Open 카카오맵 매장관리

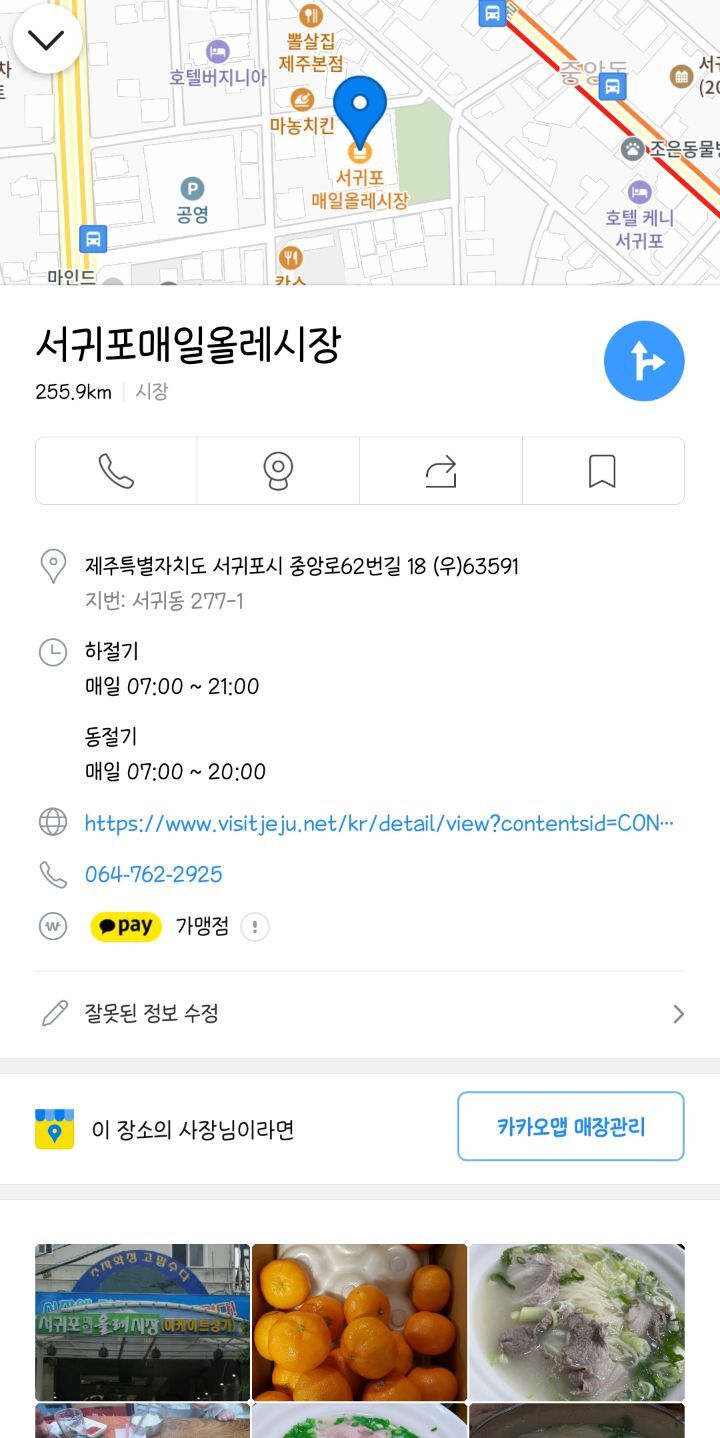[570, 1127]
